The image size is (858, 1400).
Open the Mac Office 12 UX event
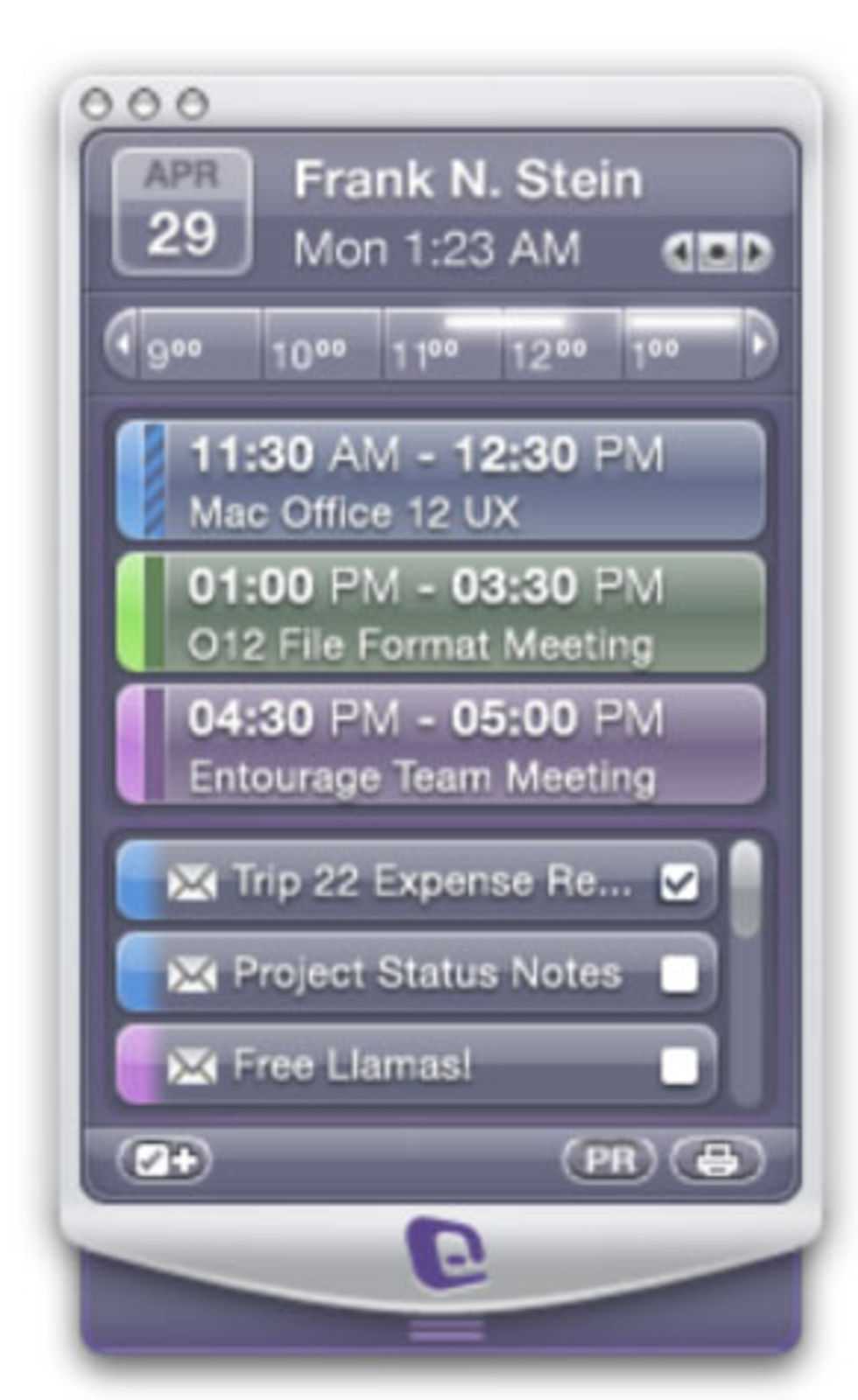[441, 479]
